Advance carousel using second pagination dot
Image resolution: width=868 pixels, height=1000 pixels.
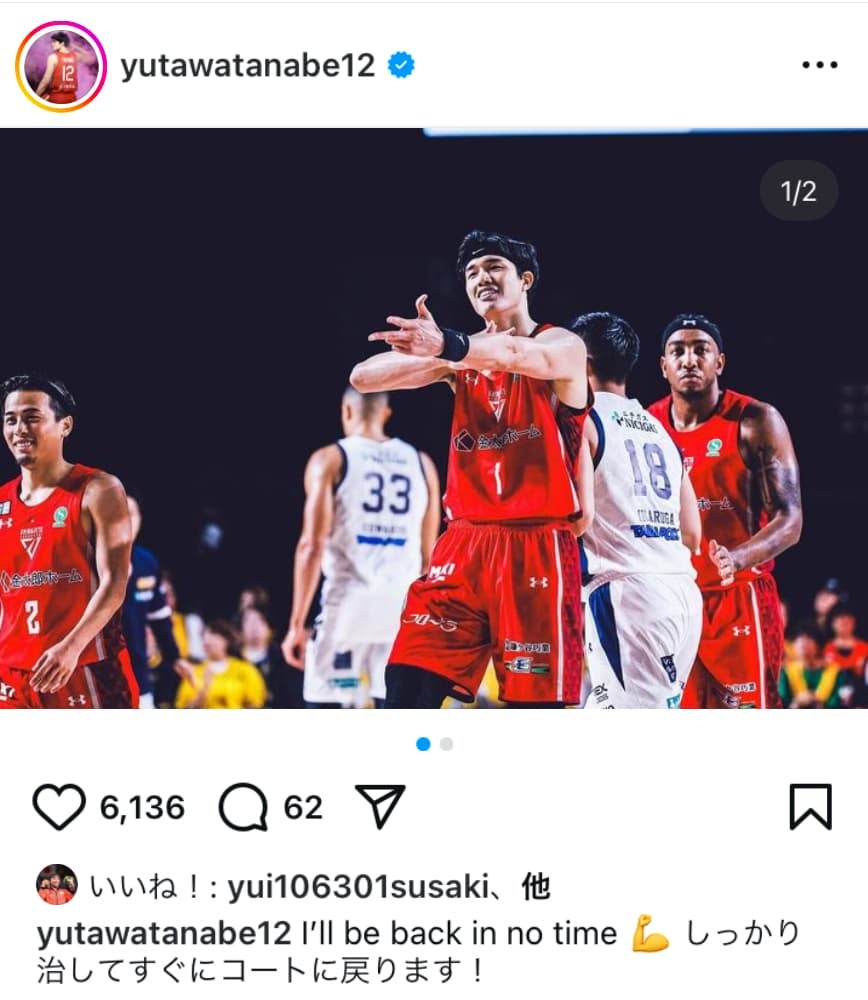tap(444, 744)
